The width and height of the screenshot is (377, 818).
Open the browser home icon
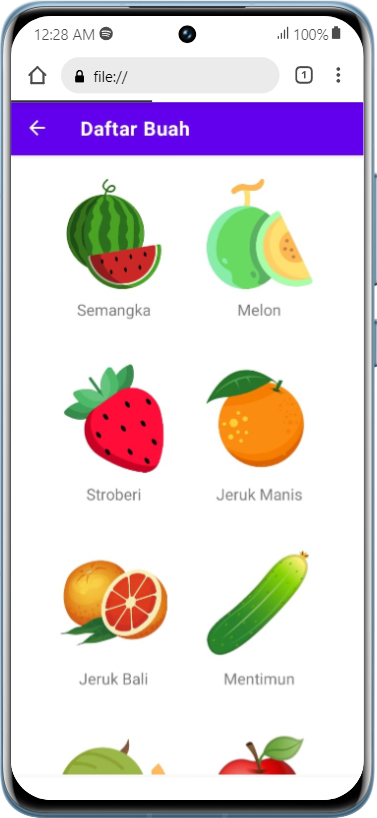pyautogui.click(x=38, y=76)
